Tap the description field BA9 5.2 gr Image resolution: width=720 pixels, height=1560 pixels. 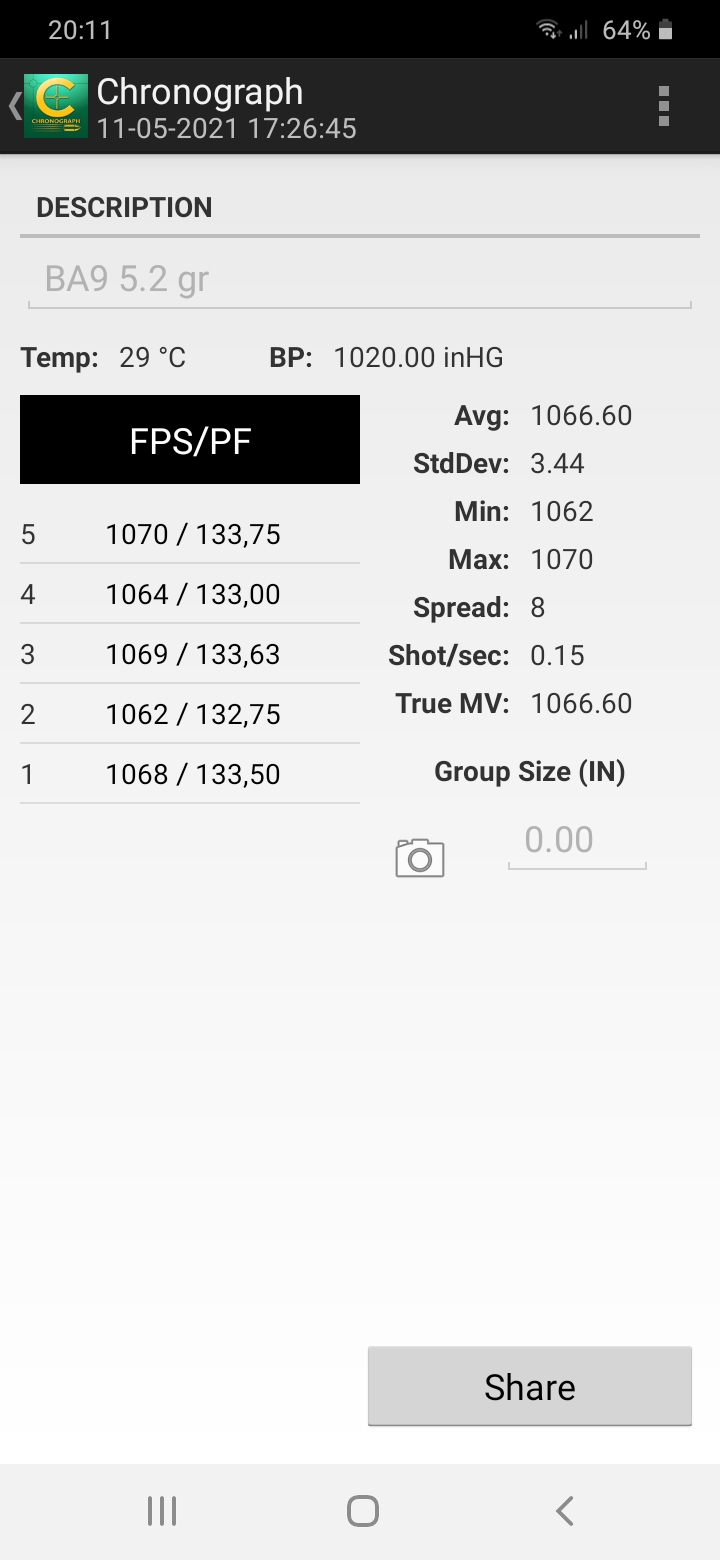[x=358, y=280]
